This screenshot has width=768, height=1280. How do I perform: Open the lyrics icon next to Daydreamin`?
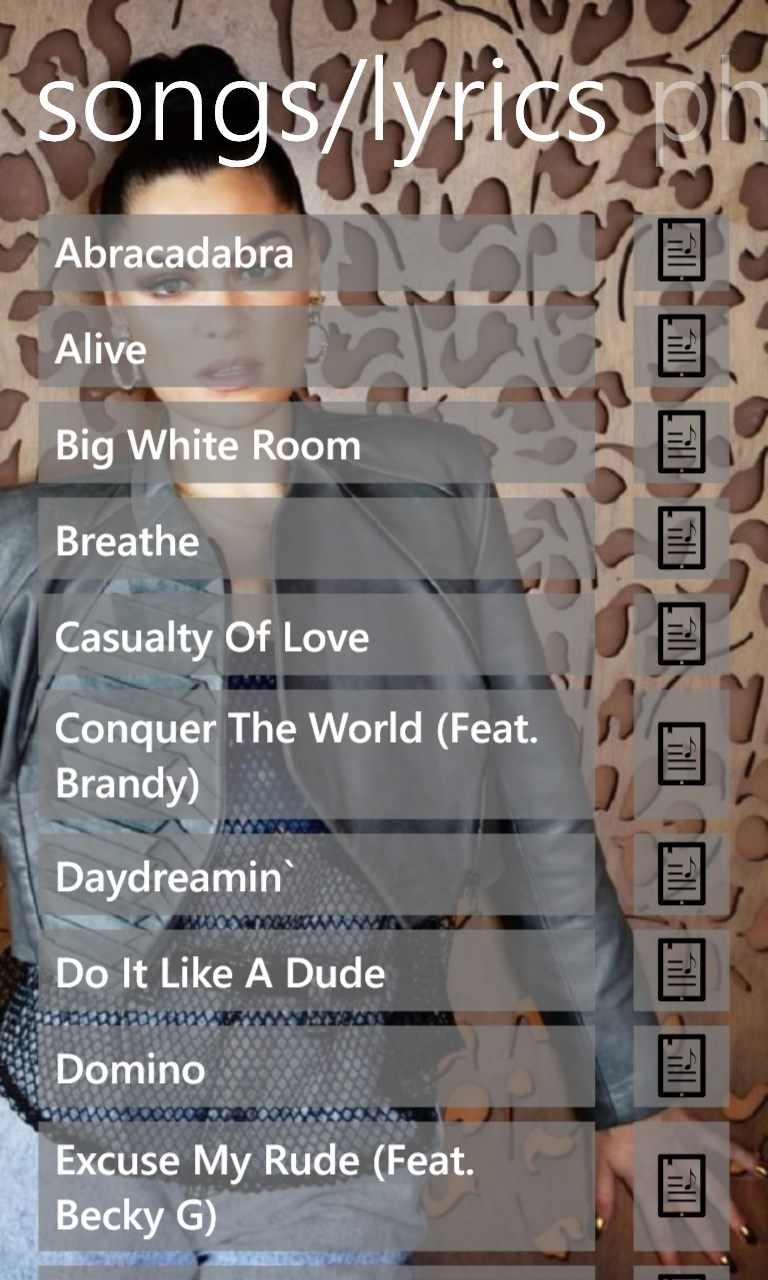coord(680,873)
